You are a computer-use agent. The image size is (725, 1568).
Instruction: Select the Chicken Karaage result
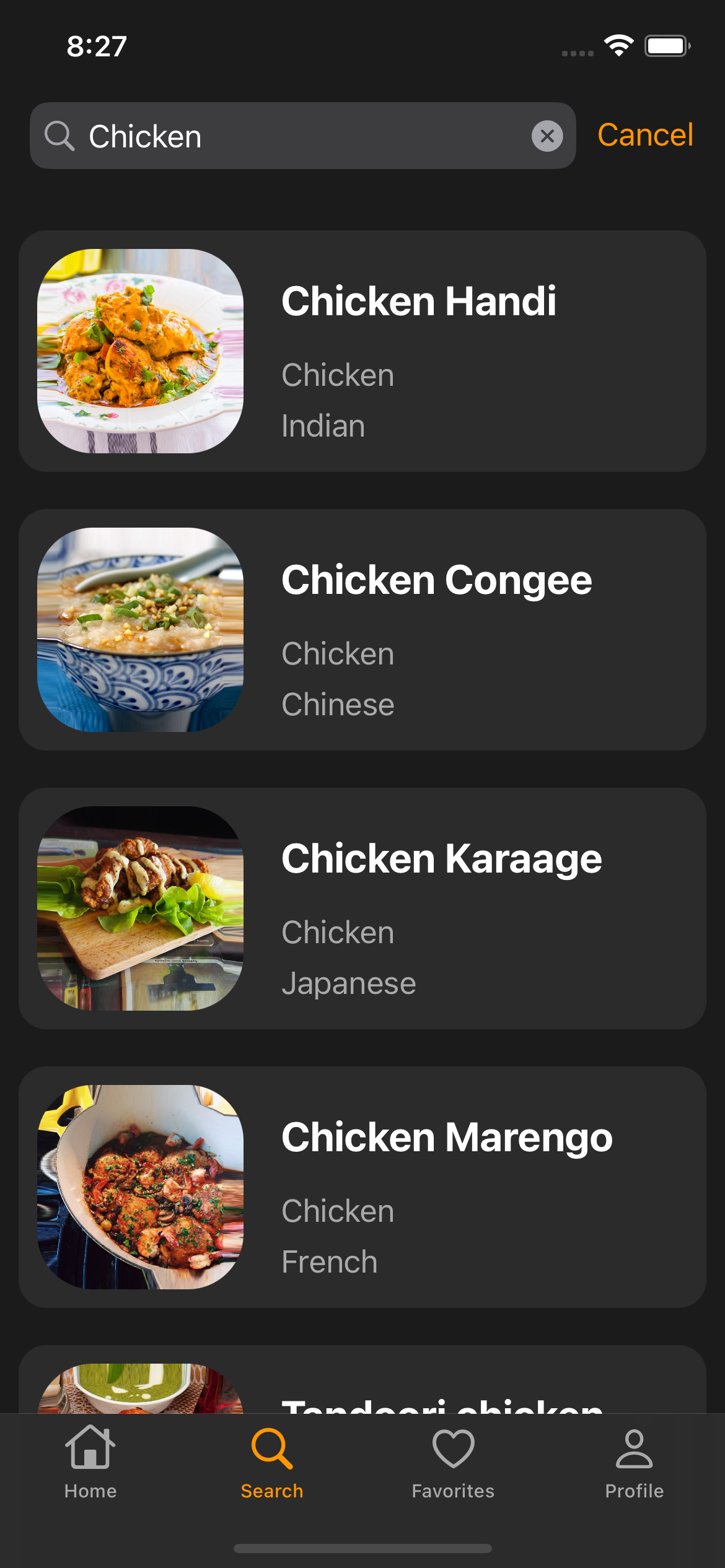362,908
